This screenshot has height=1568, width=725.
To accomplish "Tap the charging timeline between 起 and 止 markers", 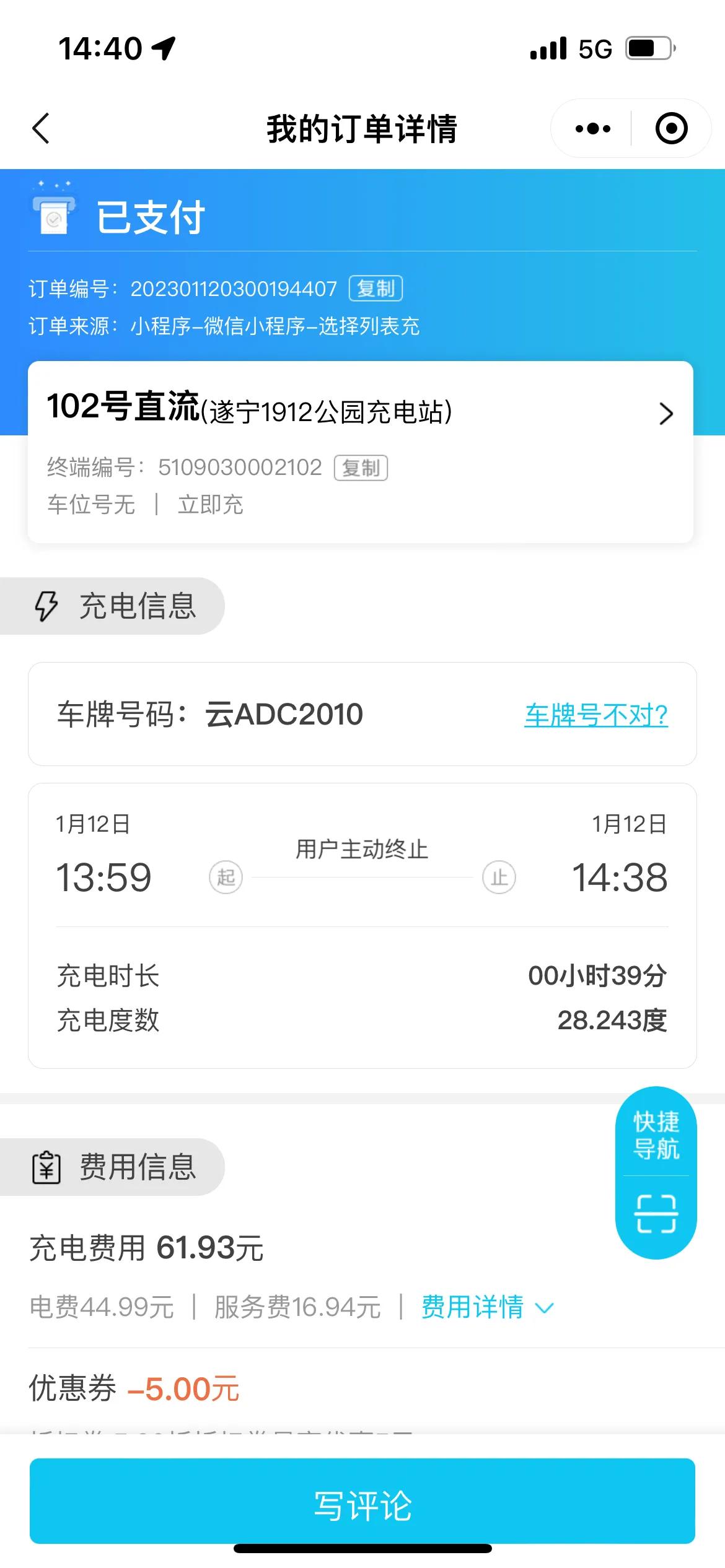I will tap(362, 878).
